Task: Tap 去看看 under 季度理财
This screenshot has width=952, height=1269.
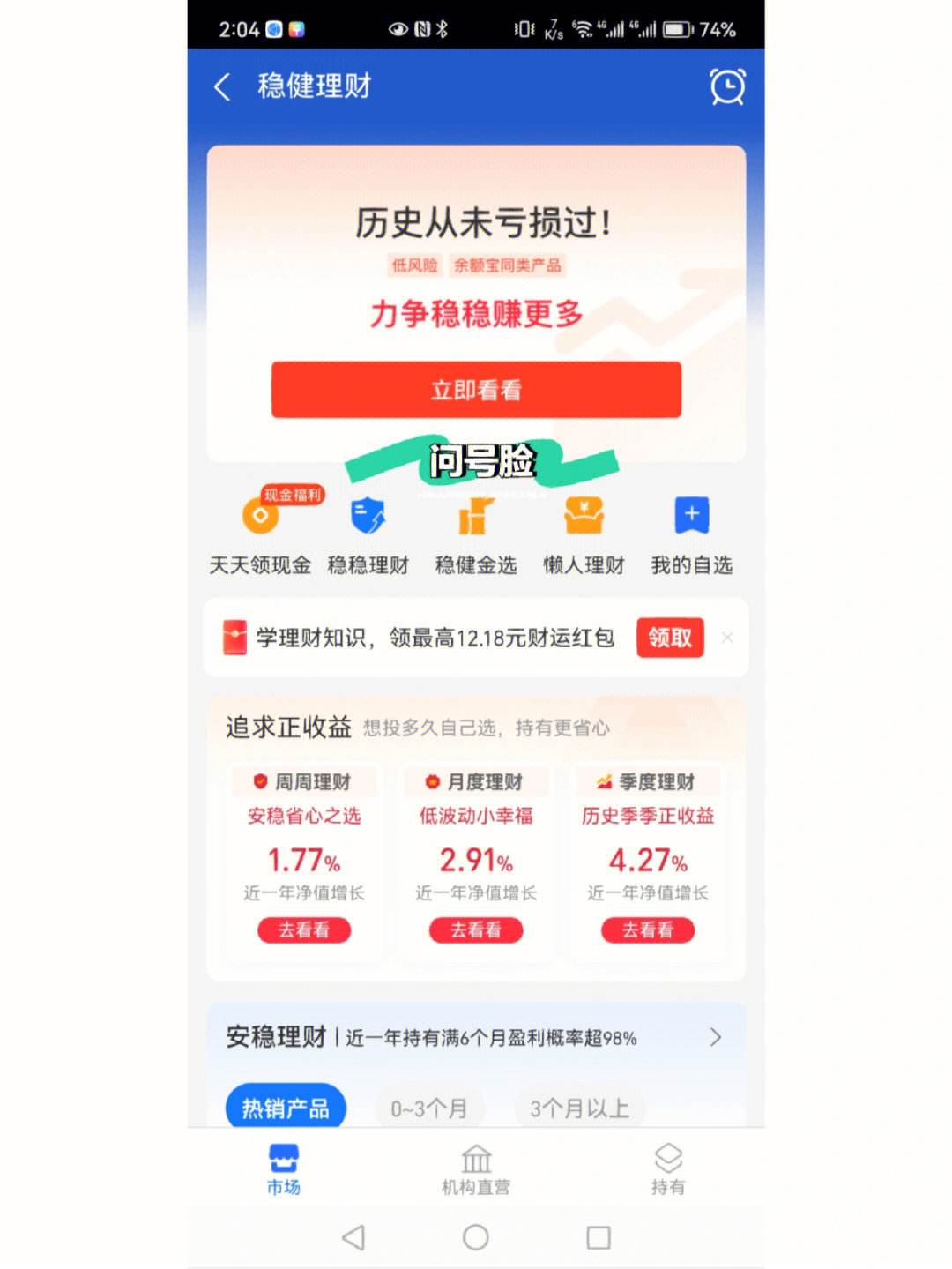Action: (648, 929)
